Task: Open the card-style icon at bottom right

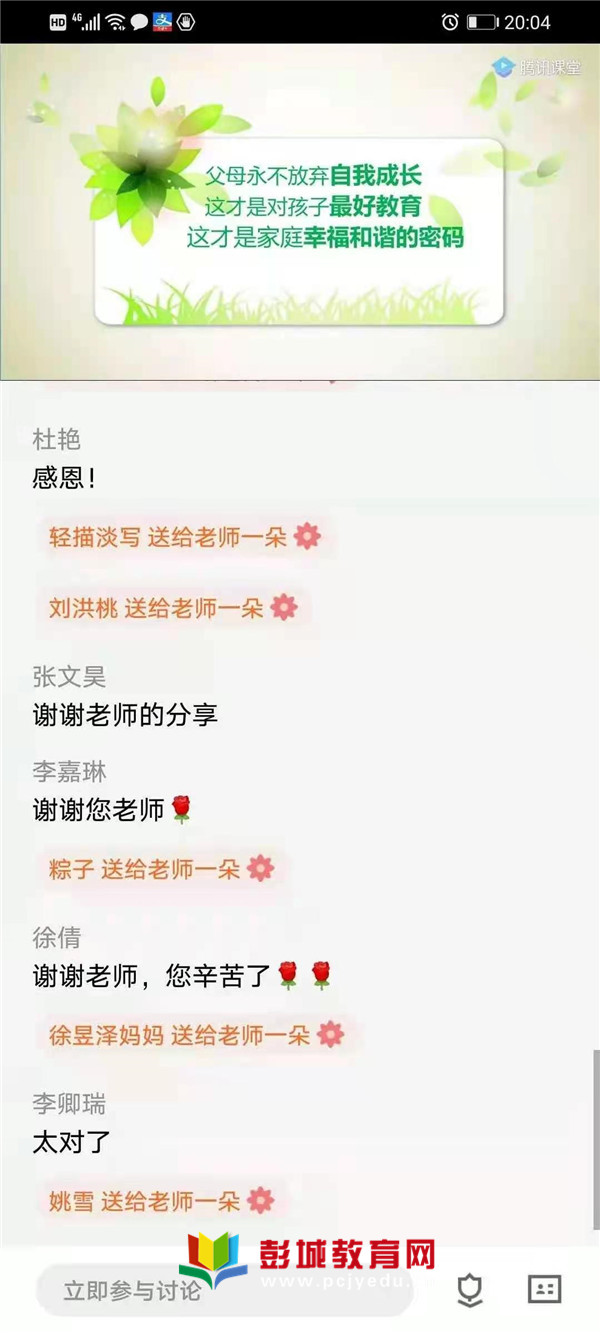Action: pos(545,1289)
